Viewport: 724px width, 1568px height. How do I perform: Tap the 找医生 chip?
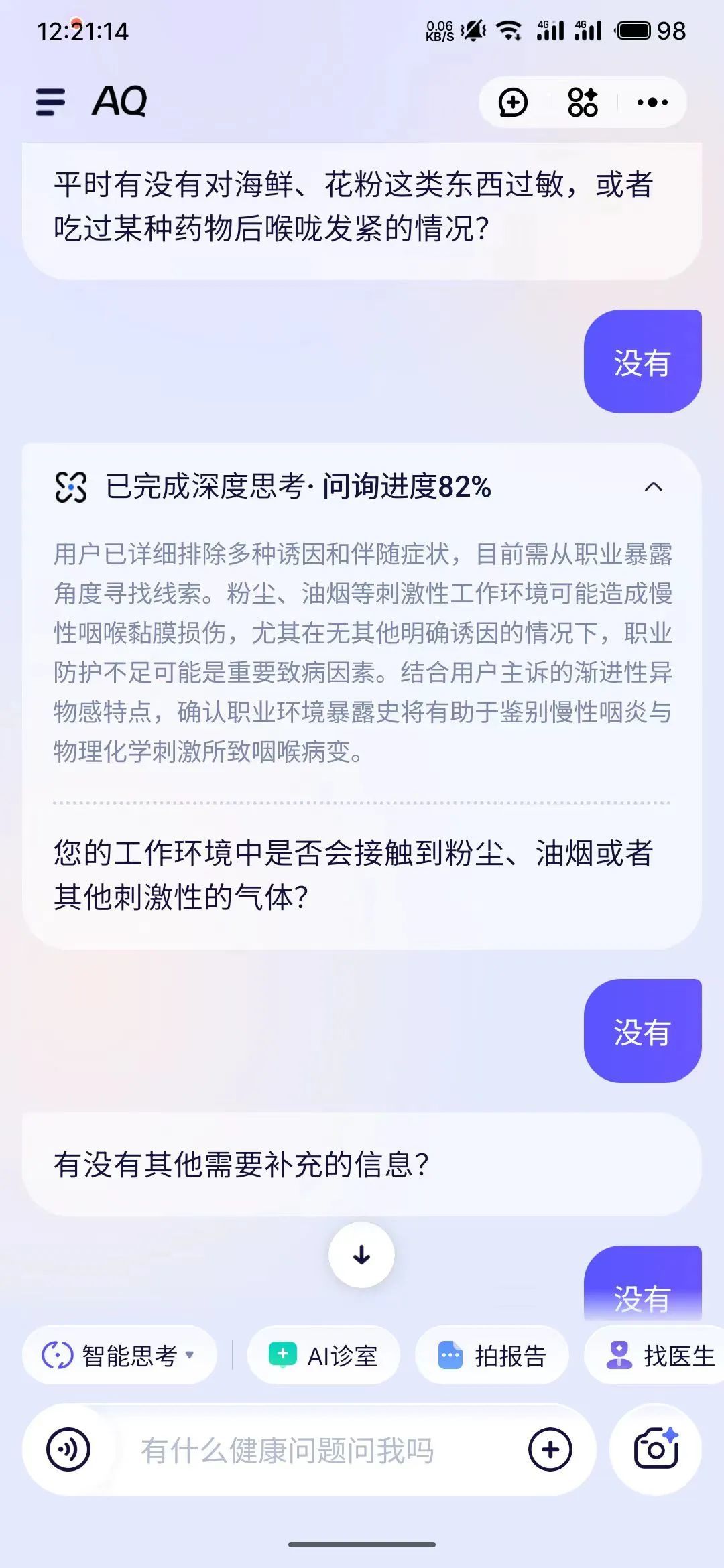pos(660,1355)
